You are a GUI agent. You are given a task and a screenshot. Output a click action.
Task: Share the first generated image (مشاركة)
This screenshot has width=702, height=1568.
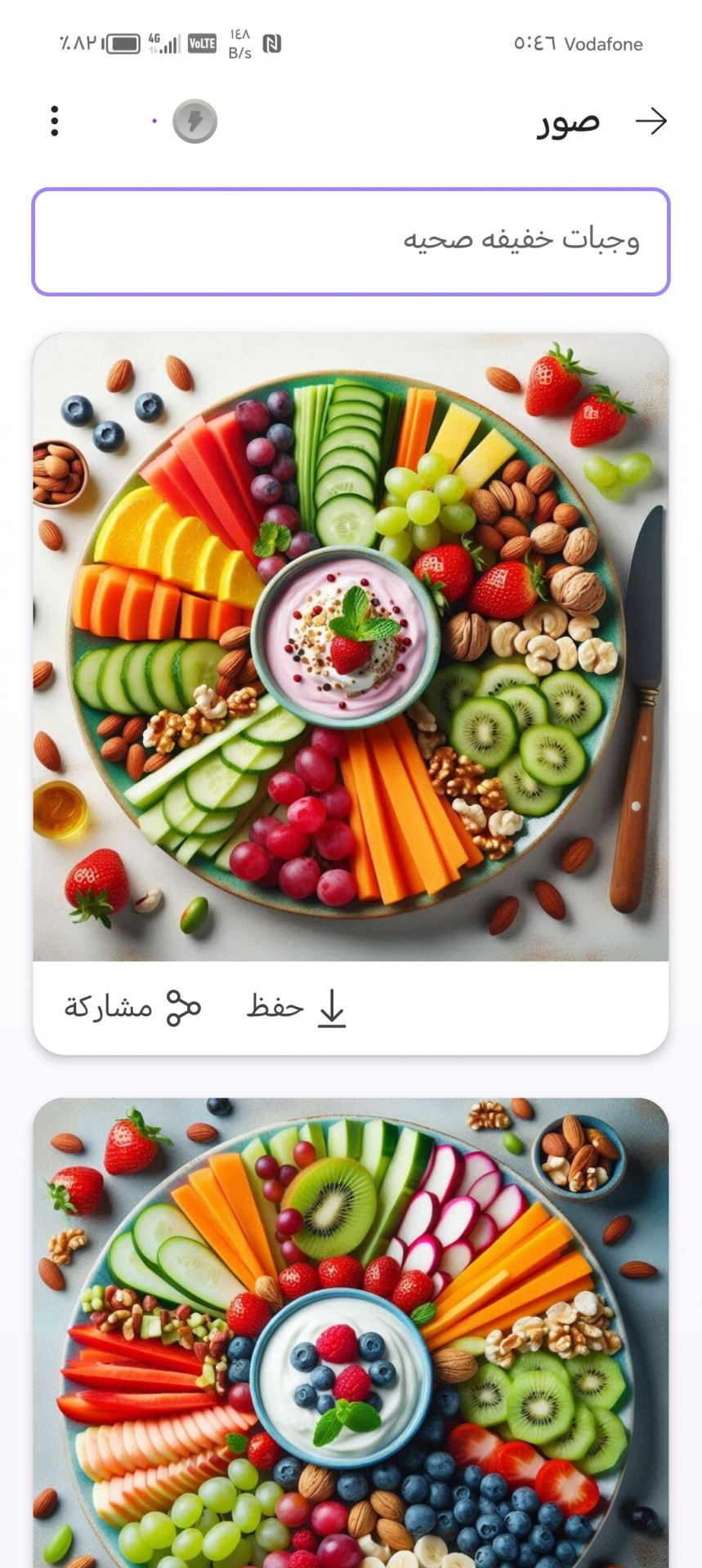[x=132, y=1007]
